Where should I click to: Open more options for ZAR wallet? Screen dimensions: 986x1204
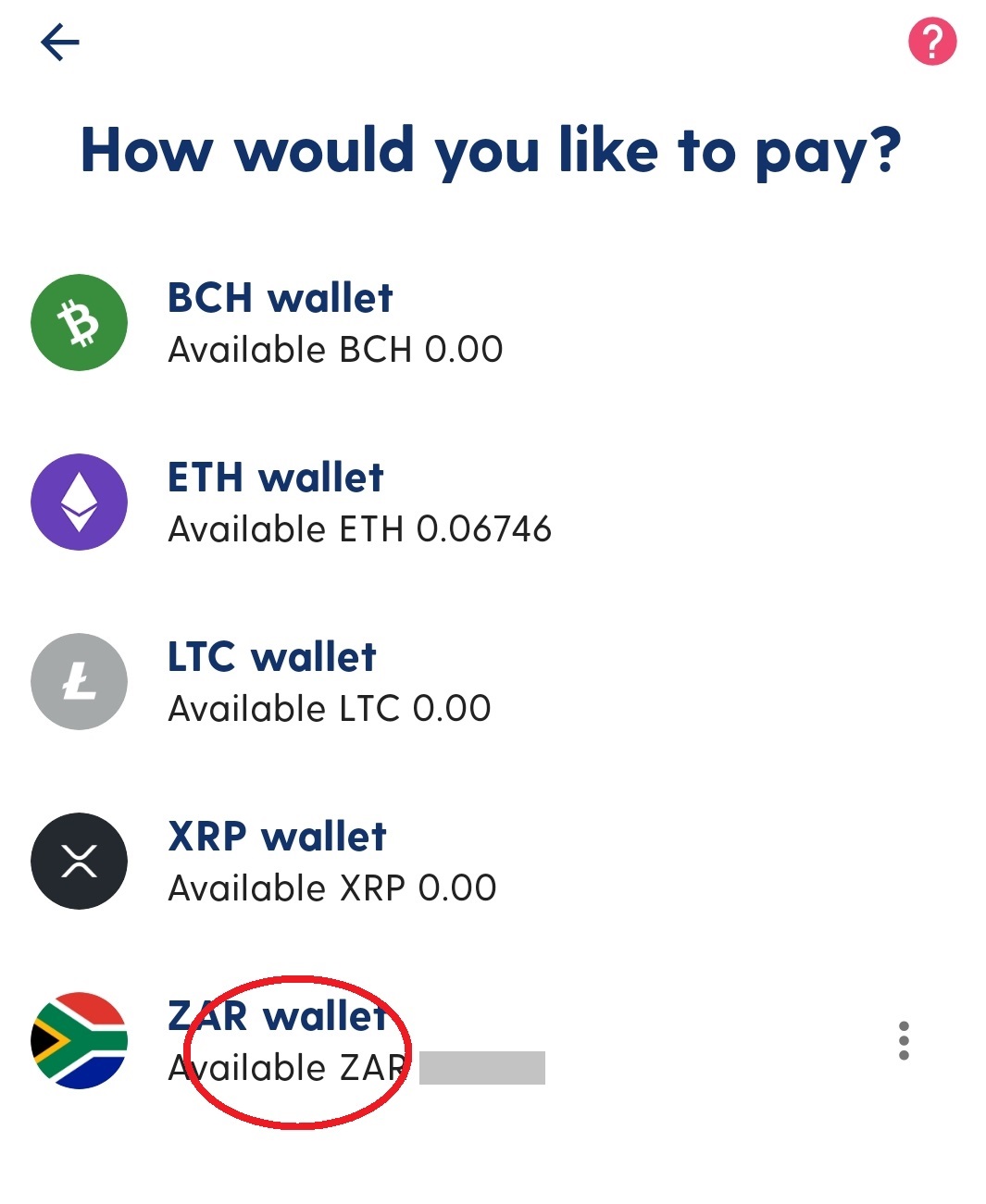click(904, 1041)
